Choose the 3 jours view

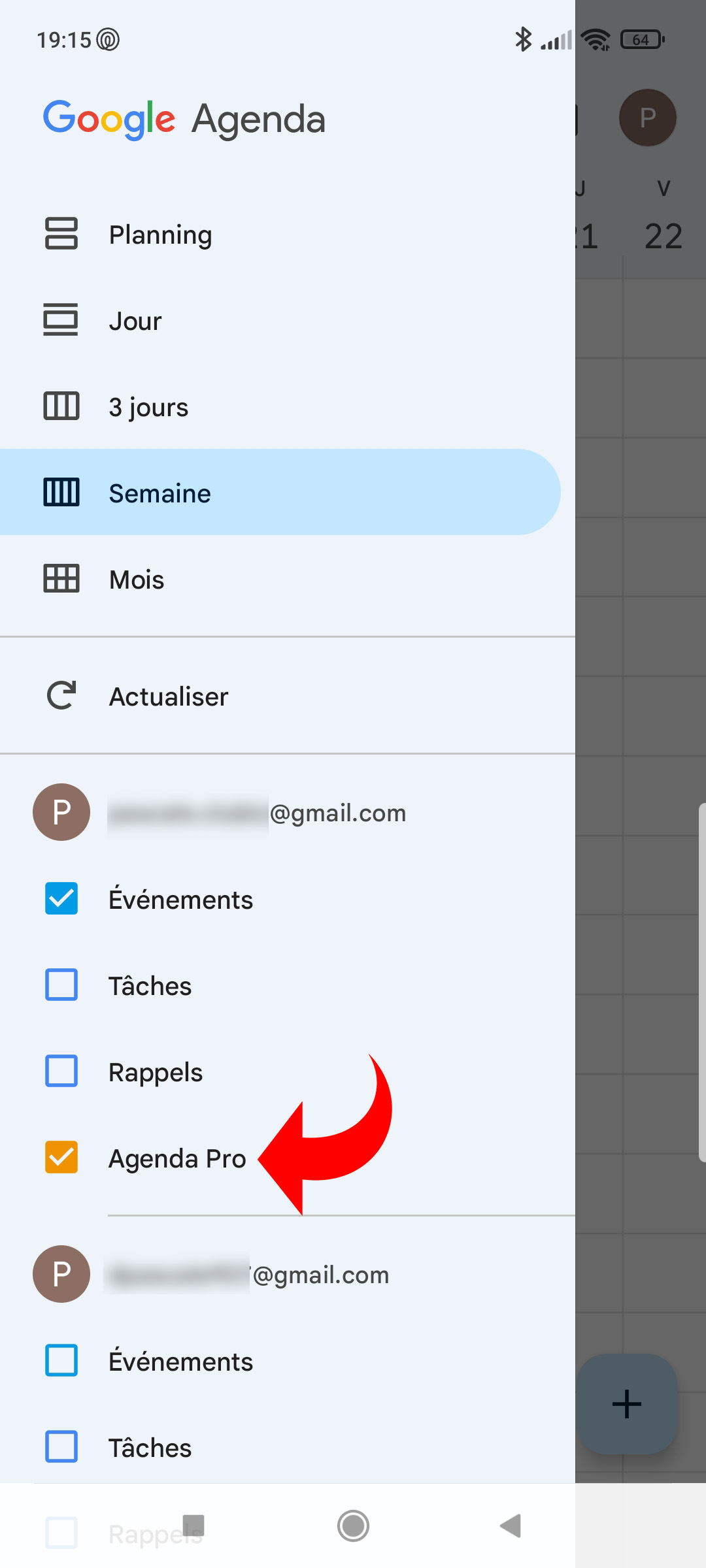tap(148, 407)
